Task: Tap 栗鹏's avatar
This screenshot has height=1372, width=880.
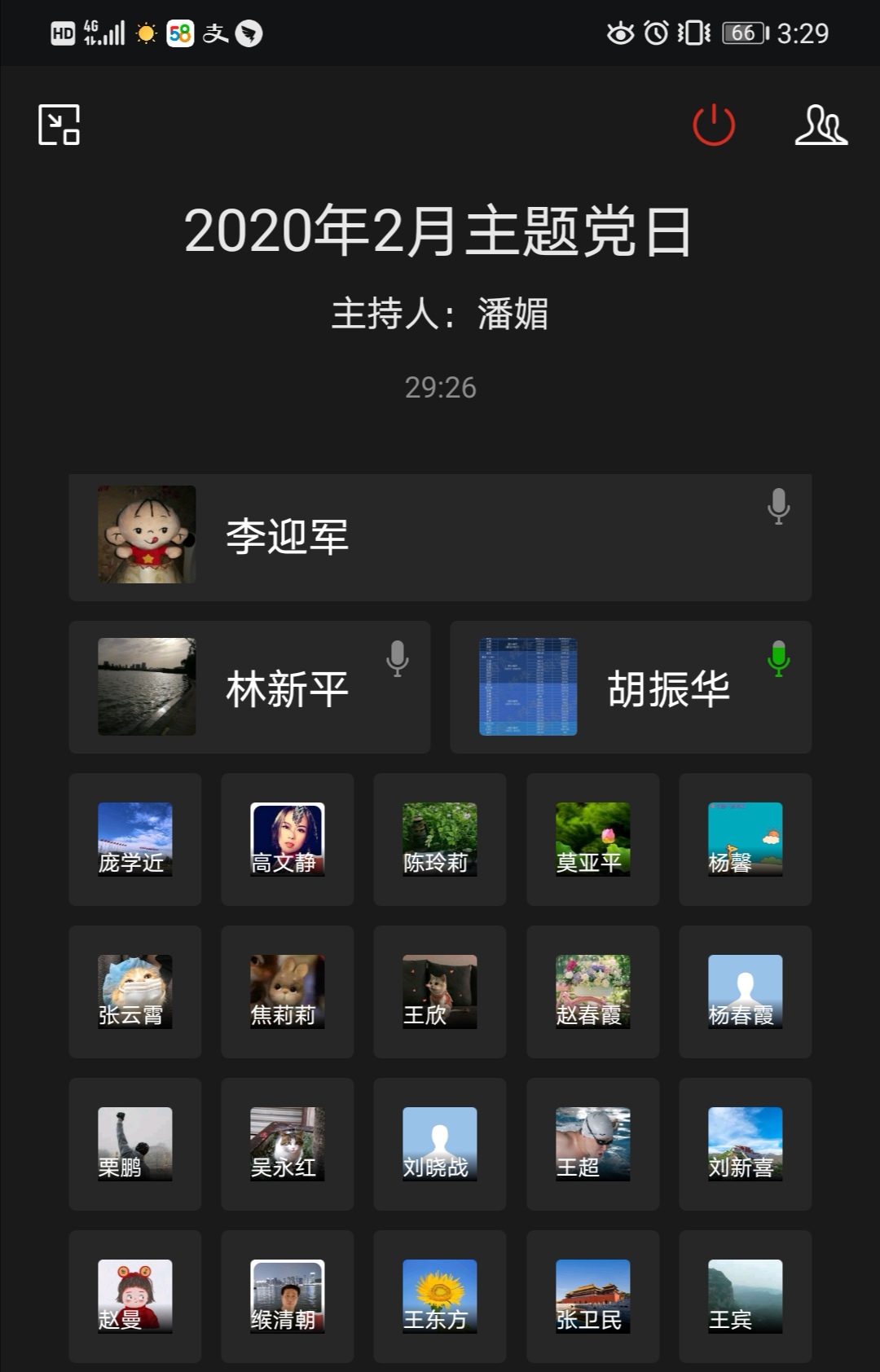Action: point(135,1144)
